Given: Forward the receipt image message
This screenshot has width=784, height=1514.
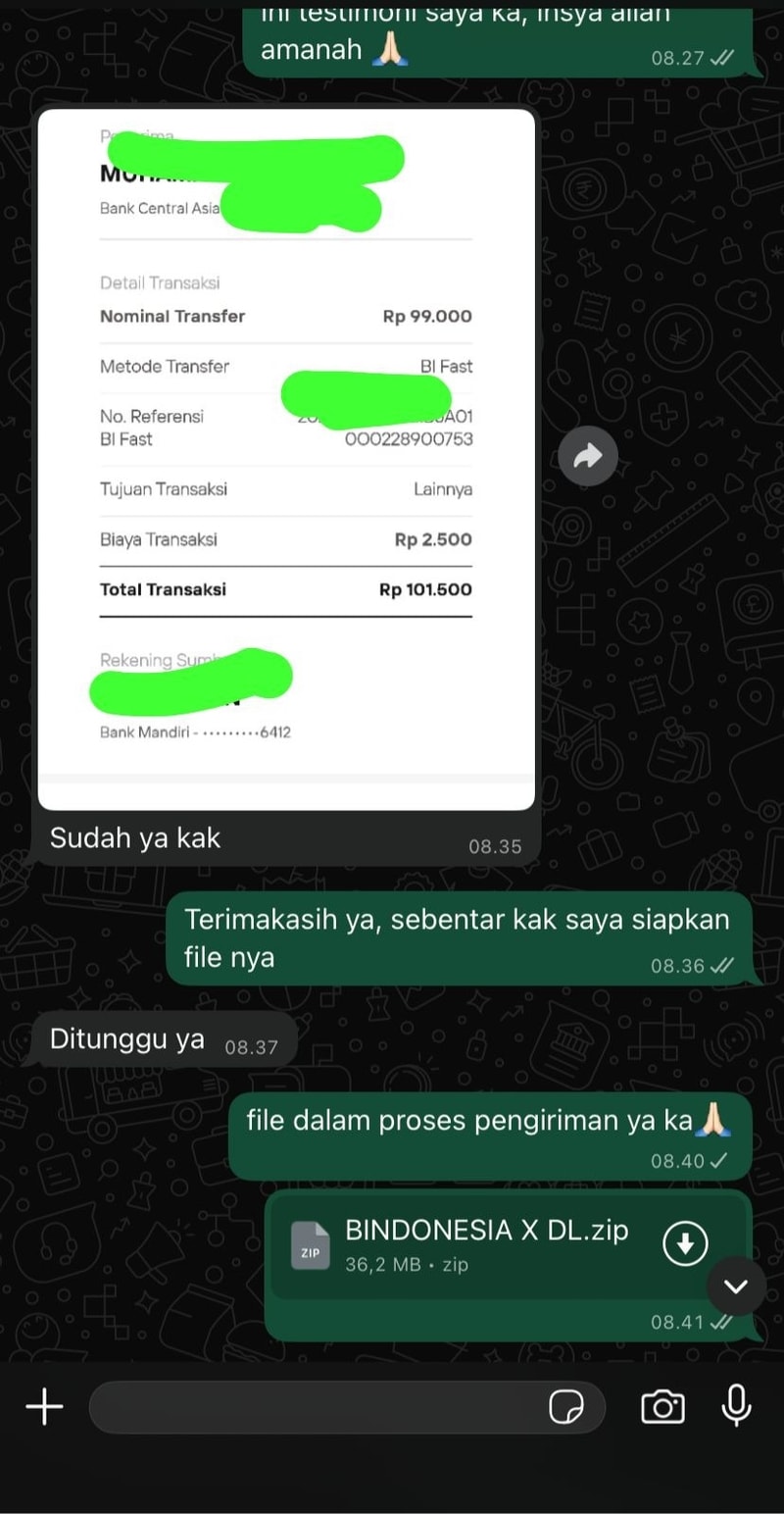Looking at the screenshot, I should 588,456.
